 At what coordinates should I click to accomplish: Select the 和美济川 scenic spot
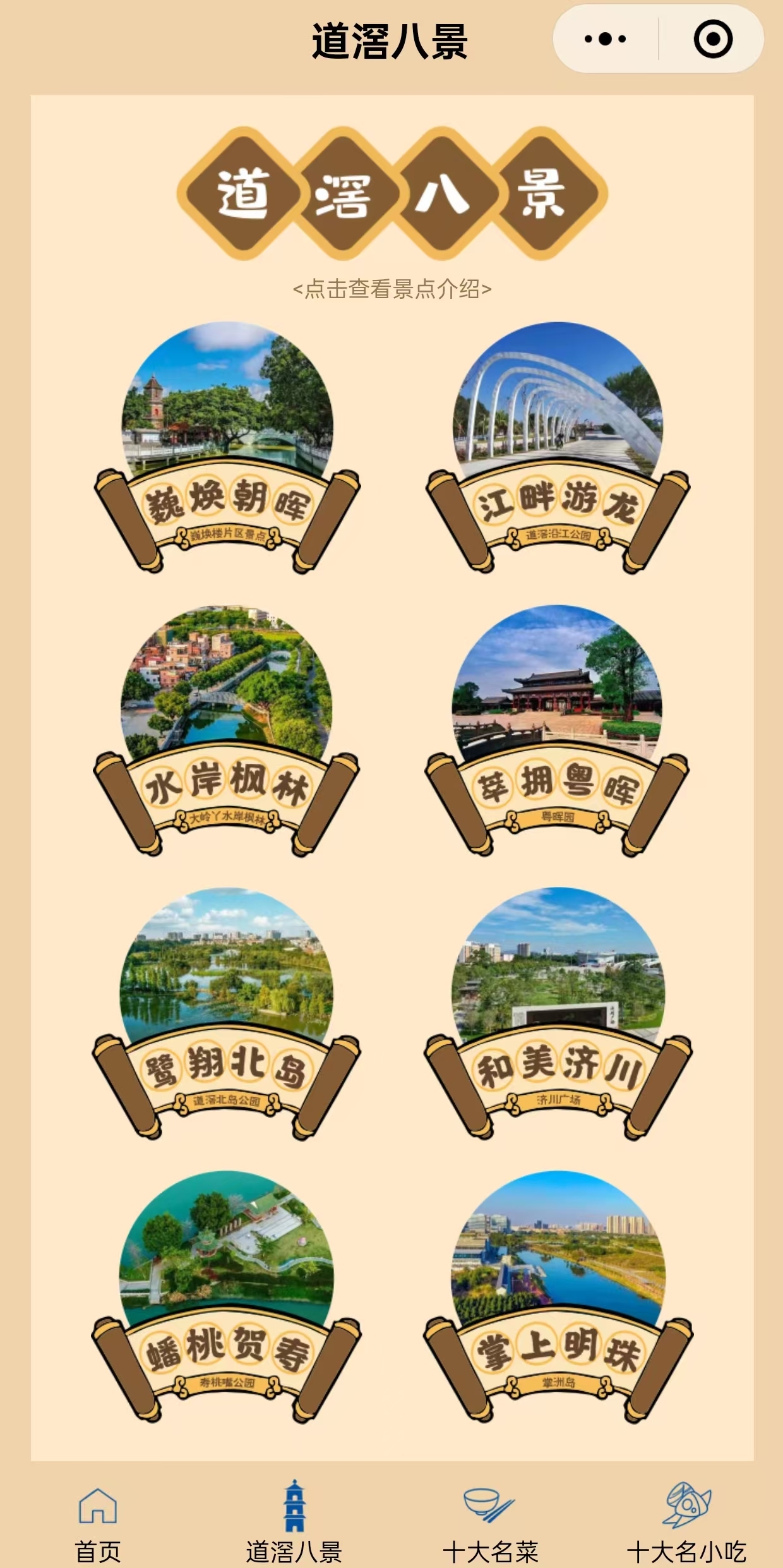[x=558, y=1015]
